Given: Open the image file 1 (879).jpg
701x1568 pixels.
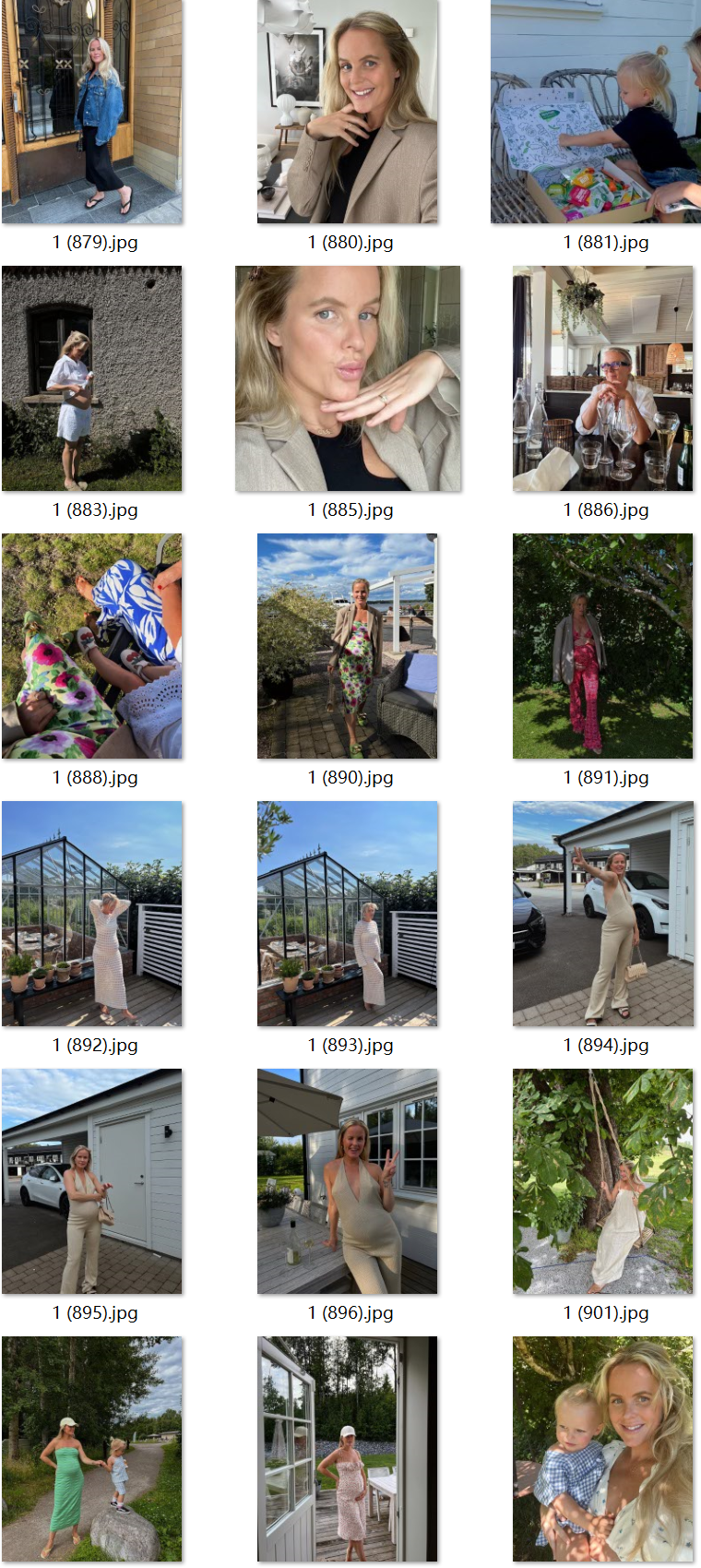Looking at the screenshot, I should pyautogui.click(x=92, y=111).
